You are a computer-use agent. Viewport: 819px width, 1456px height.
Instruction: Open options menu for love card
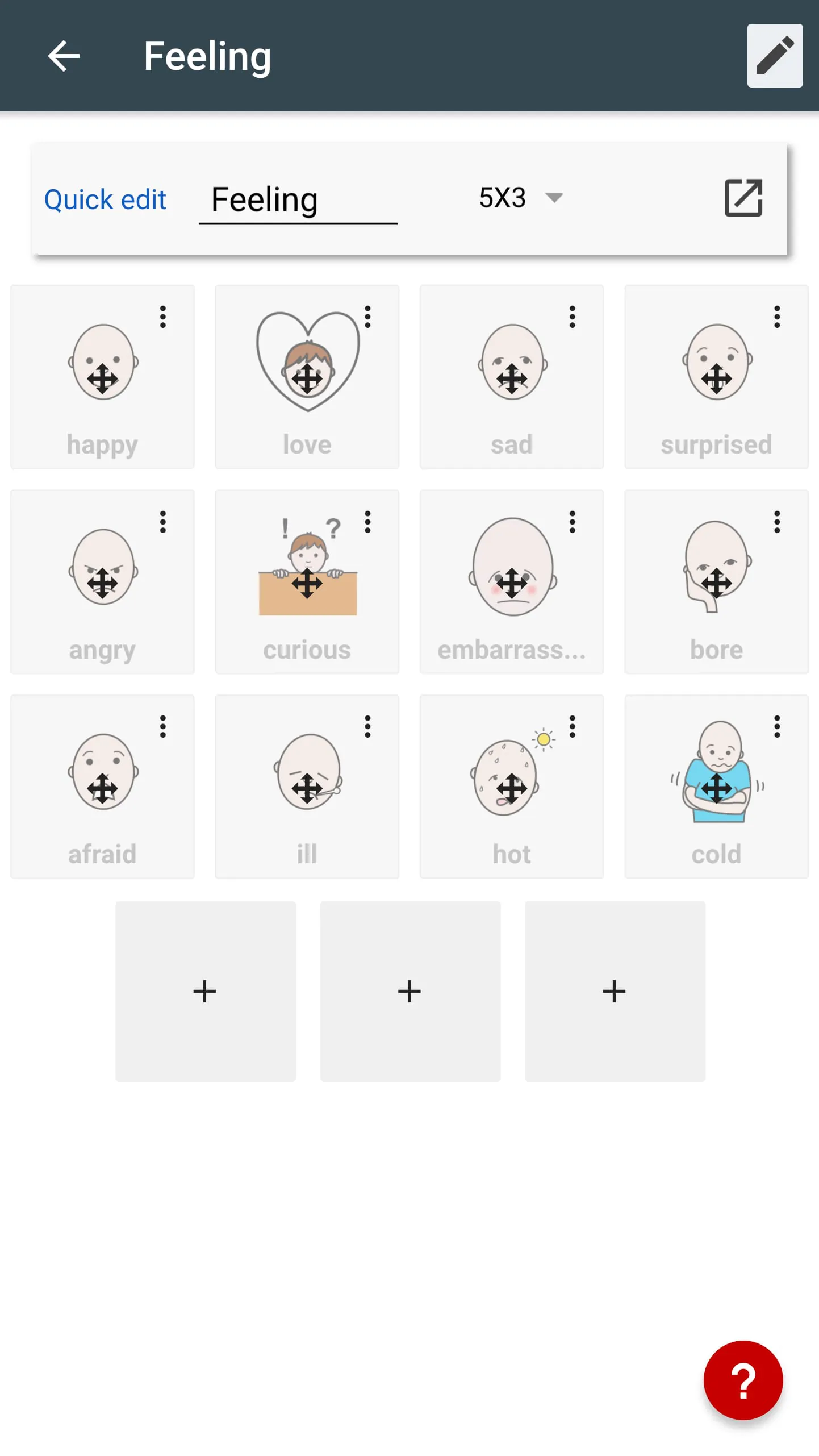click(367, 317)
